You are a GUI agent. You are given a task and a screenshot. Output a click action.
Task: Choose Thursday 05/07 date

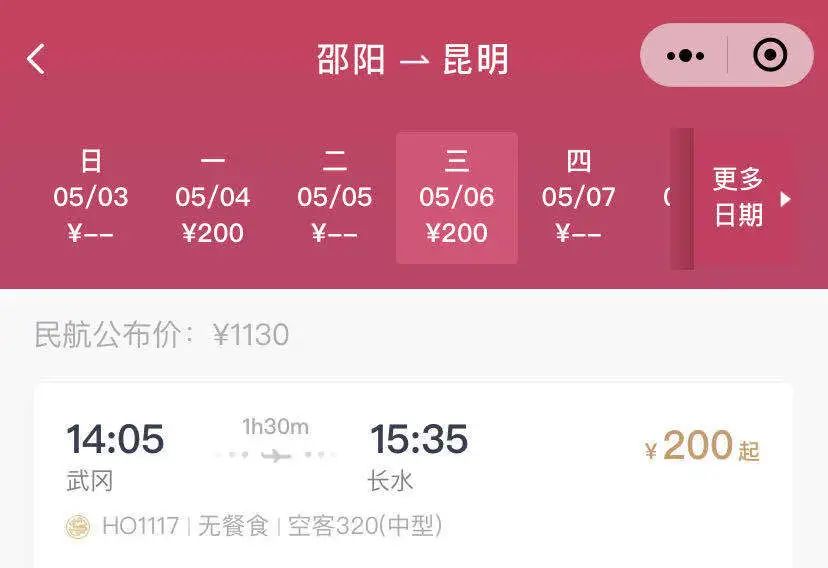click(x=578, y=197)
